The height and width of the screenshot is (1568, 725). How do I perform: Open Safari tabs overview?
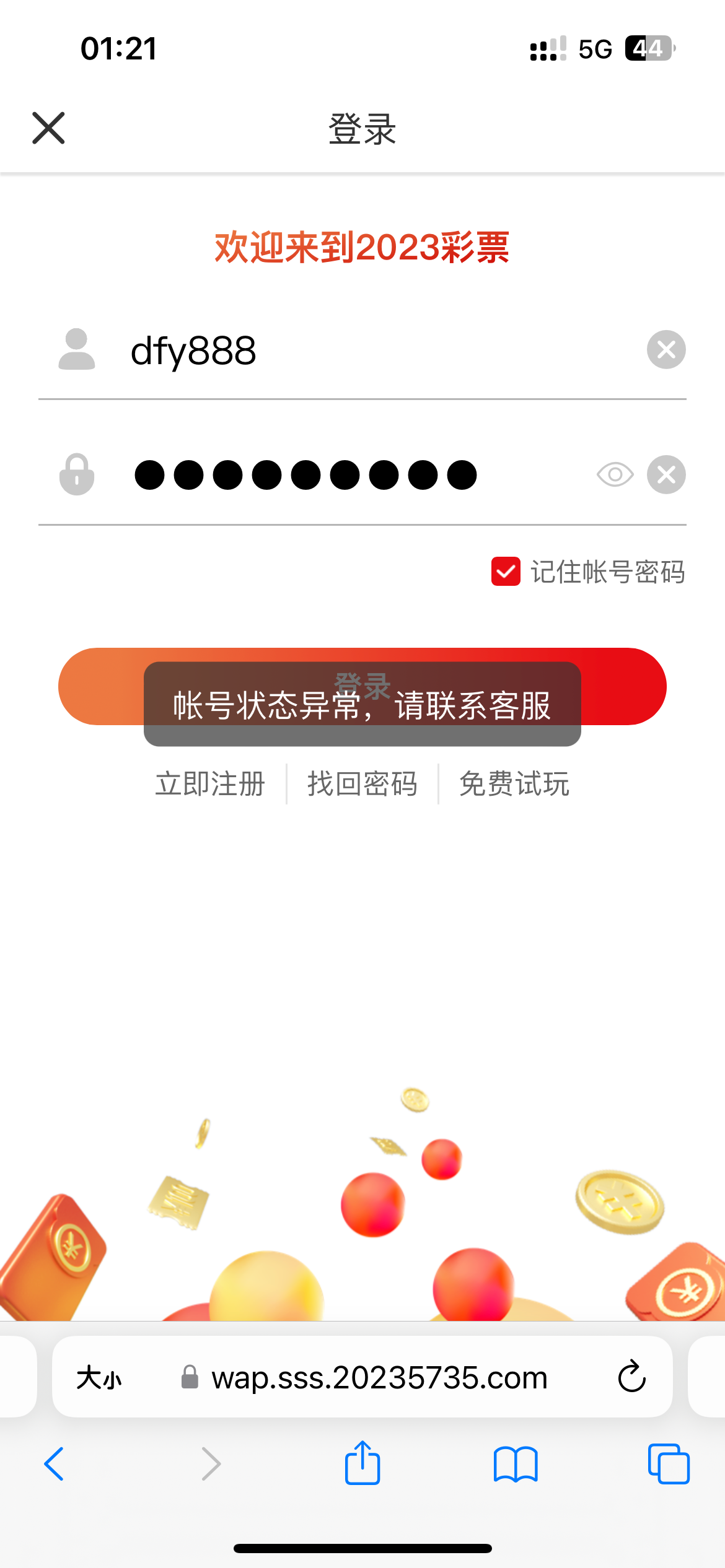(669, 1464)
